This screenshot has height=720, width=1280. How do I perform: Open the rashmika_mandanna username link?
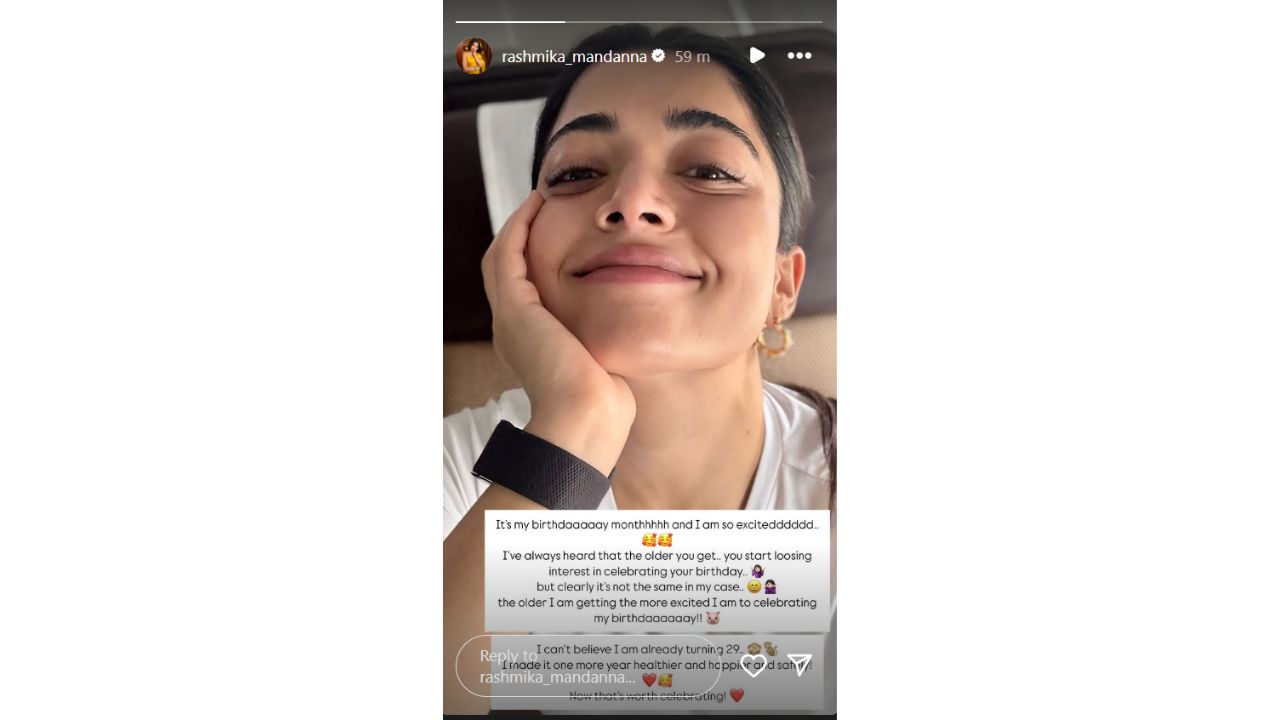pyautogui.click(x=574, y=57)
